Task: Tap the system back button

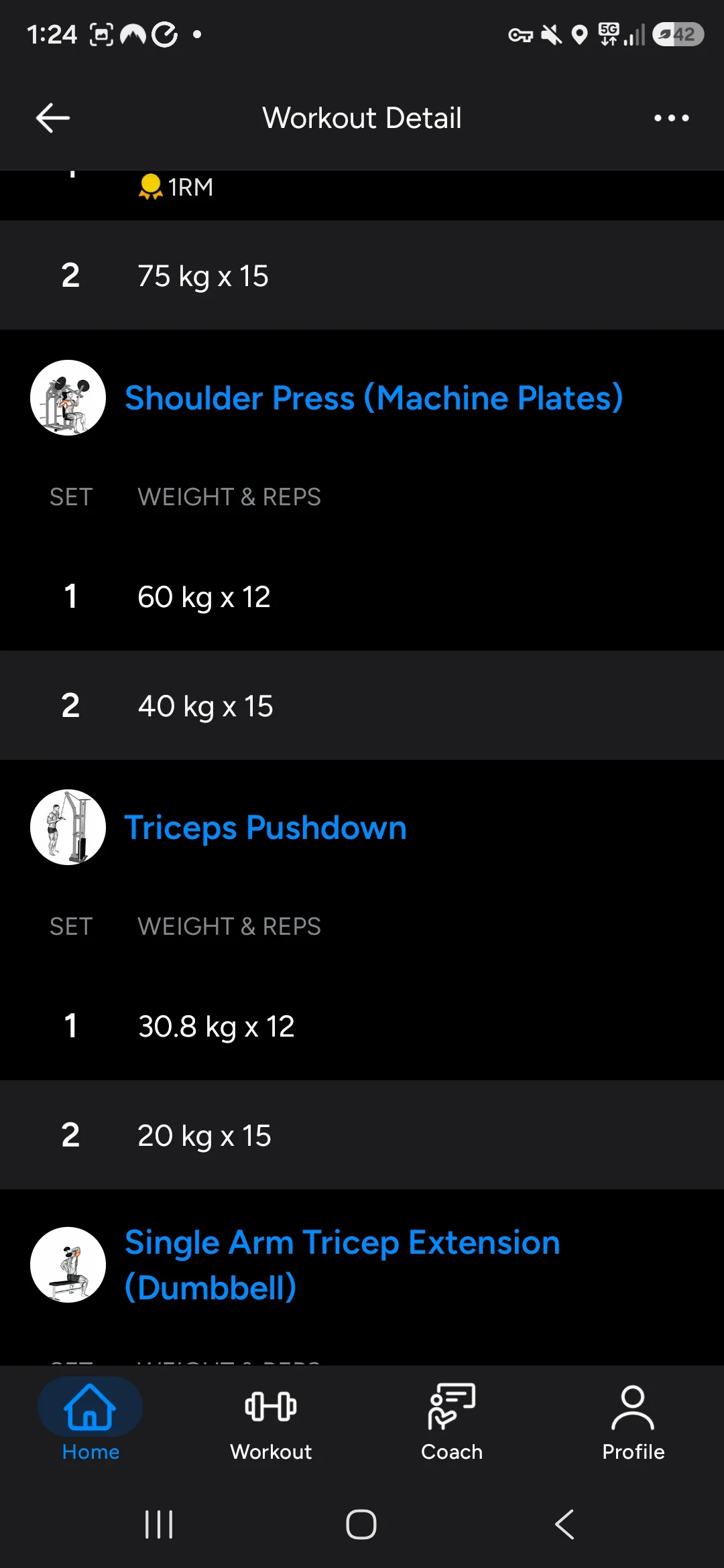Action: pos(564,1524)
